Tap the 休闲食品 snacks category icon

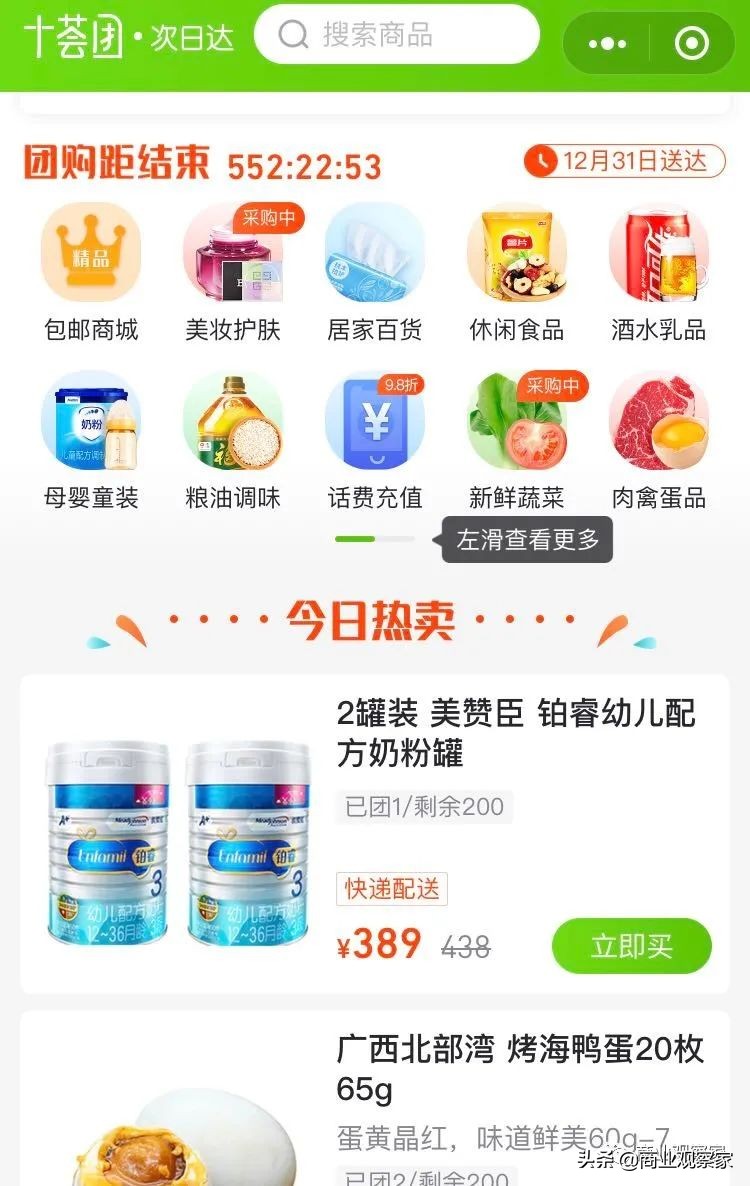(517, 252)
